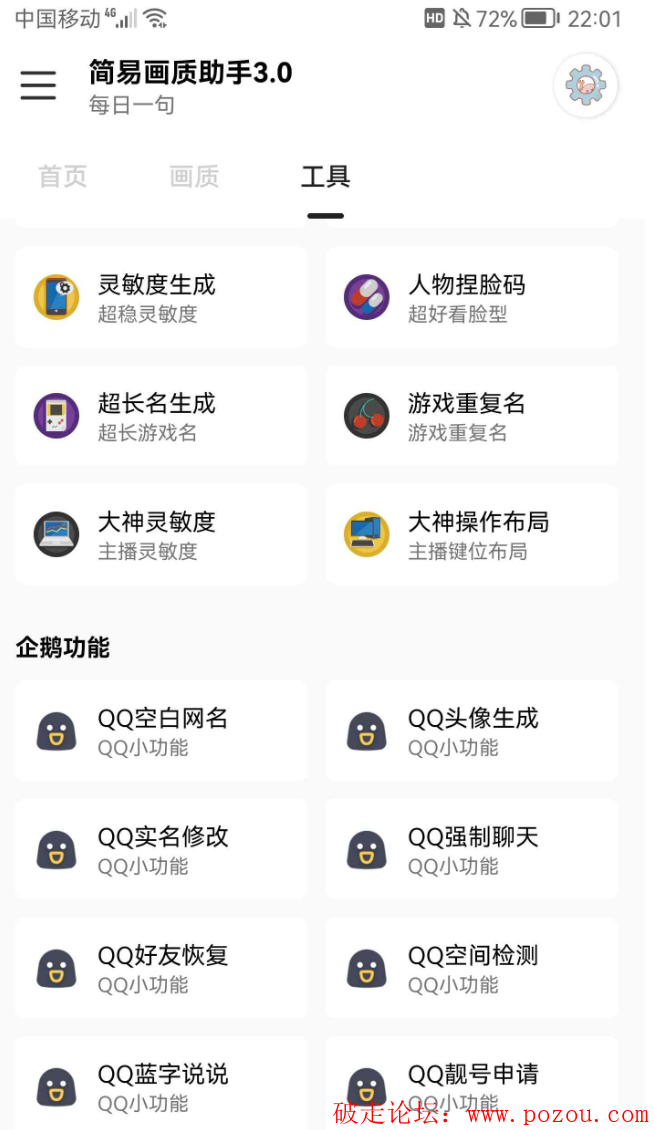Open QQ空白网名 function
654x1130 pixels.
pyautogui.click(x=160, y=731)
